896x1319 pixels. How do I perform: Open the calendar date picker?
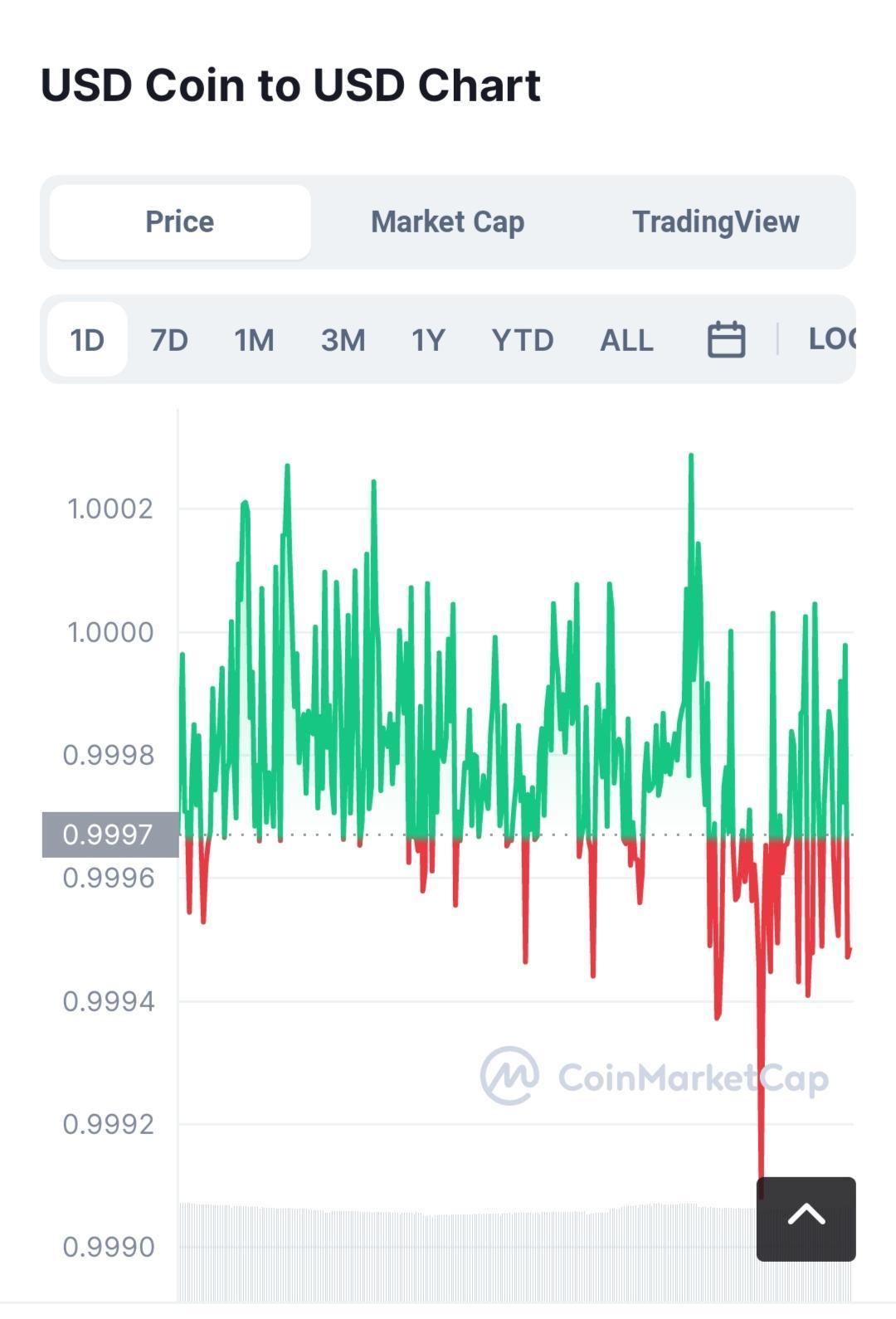tap(726, 340)
